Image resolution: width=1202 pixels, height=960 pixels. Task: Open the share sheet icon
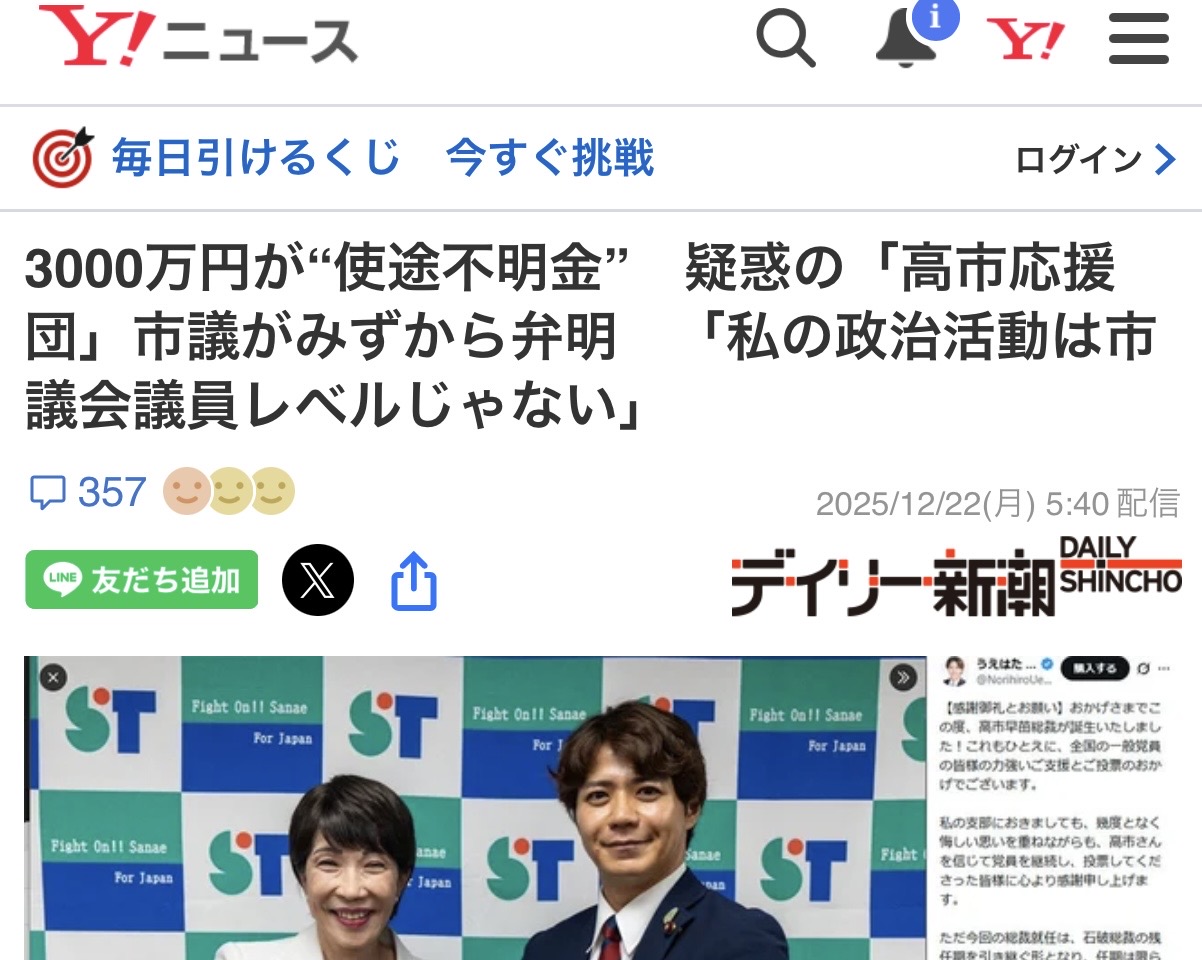point(414,581)
